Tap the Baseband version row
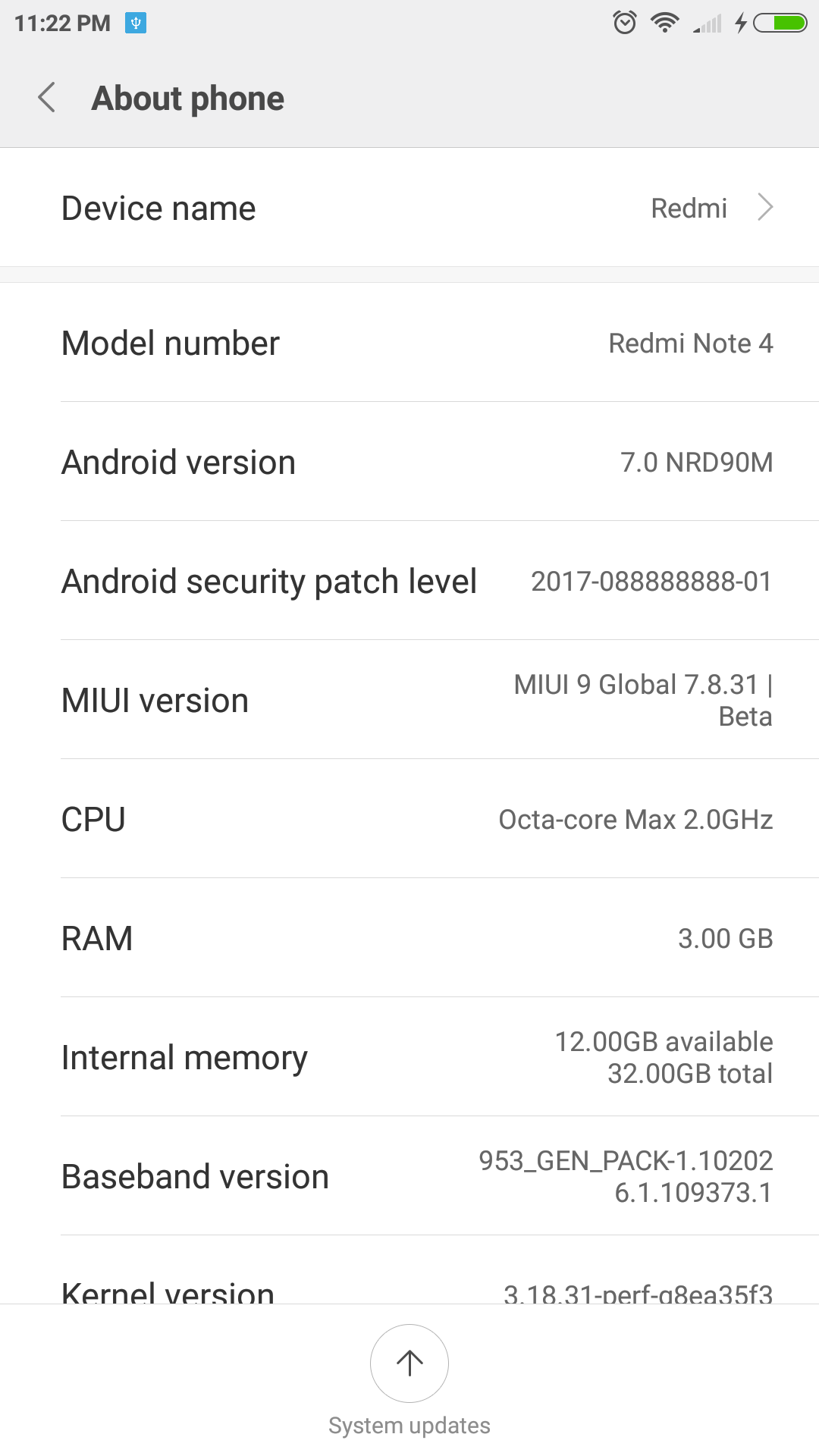The height and width of the screenshot is (1456, 819). (409, 1176)
